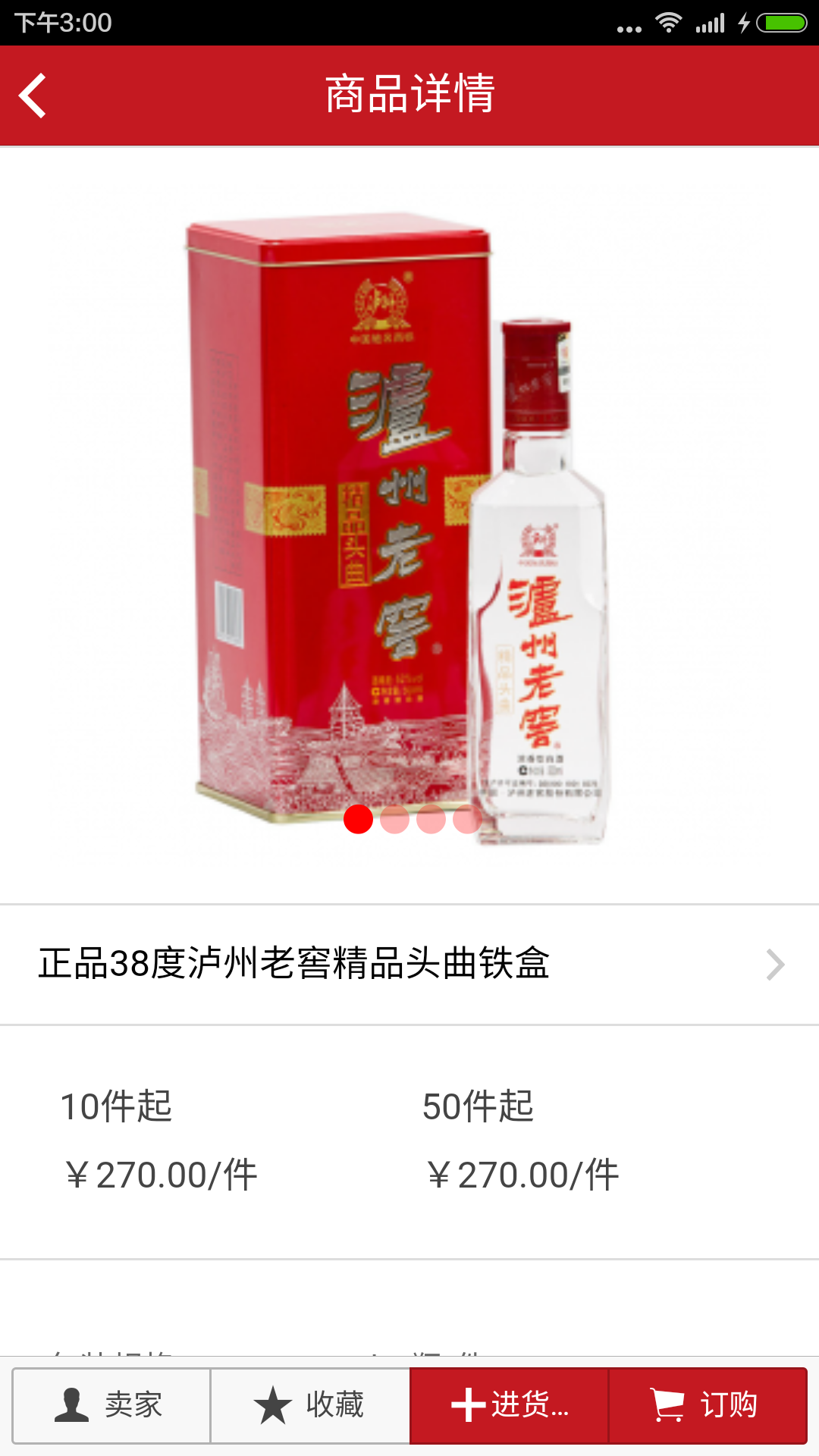Viewport: 819px width, 1456px height.
Task: Go back from product details
Action: pyautogui.click(x=33, y=96)
